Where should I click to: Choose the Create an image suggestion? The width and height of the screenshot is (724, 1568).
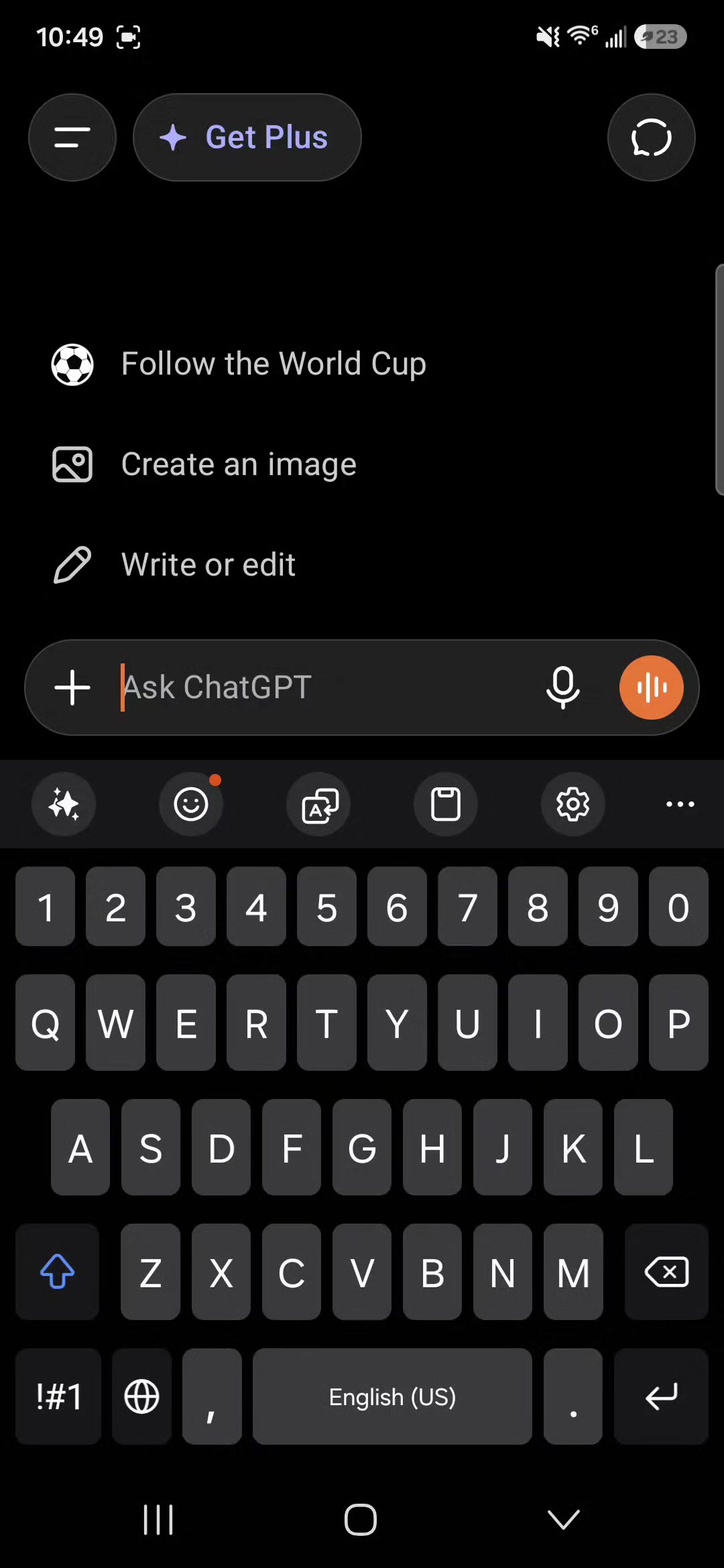click(204, 464)
